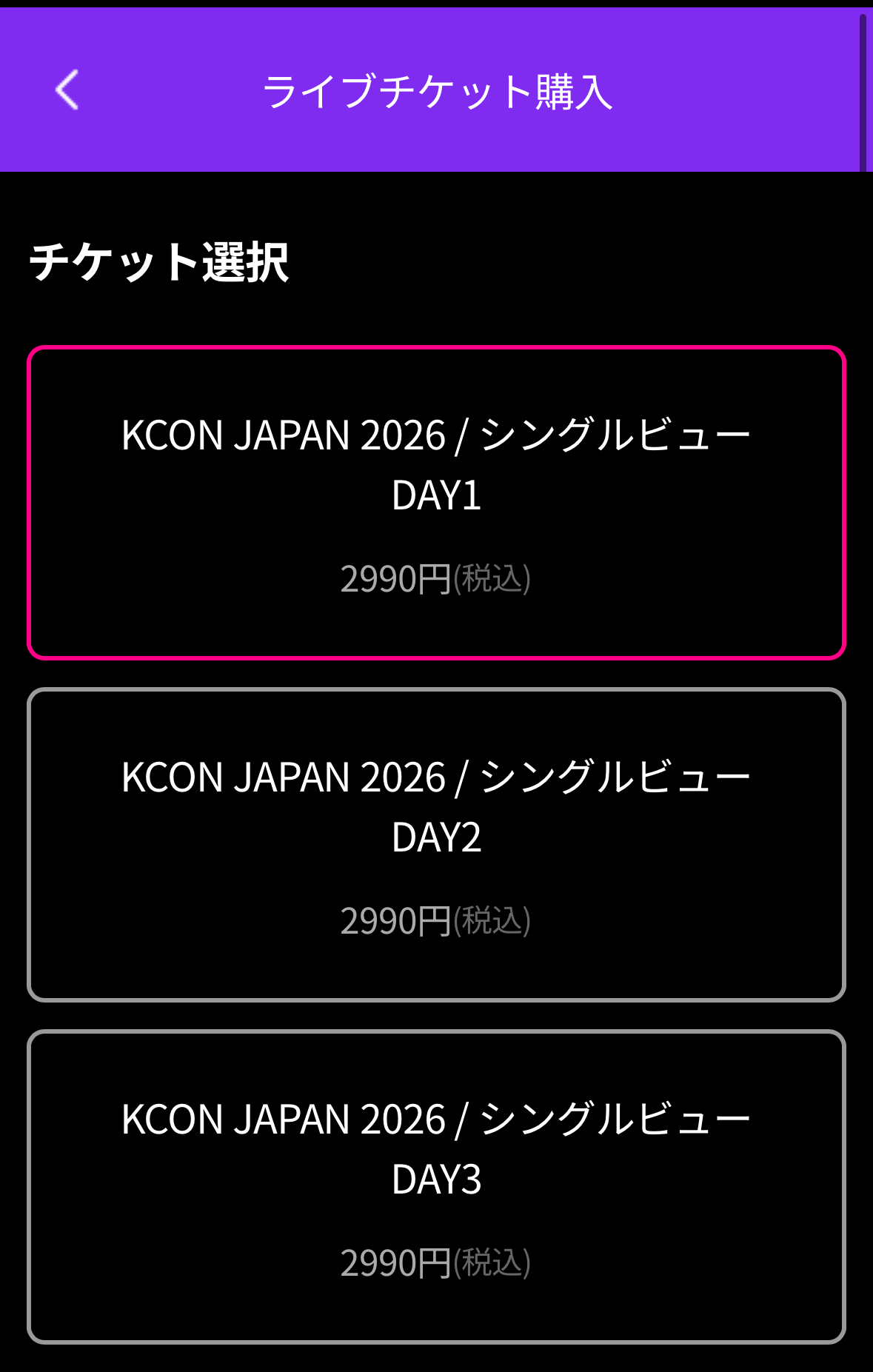Screen dimensions: 873x1372
Task: Pick the KCON JAPAN 2026 DAY3 ticket
Action: coord(436,1186)
